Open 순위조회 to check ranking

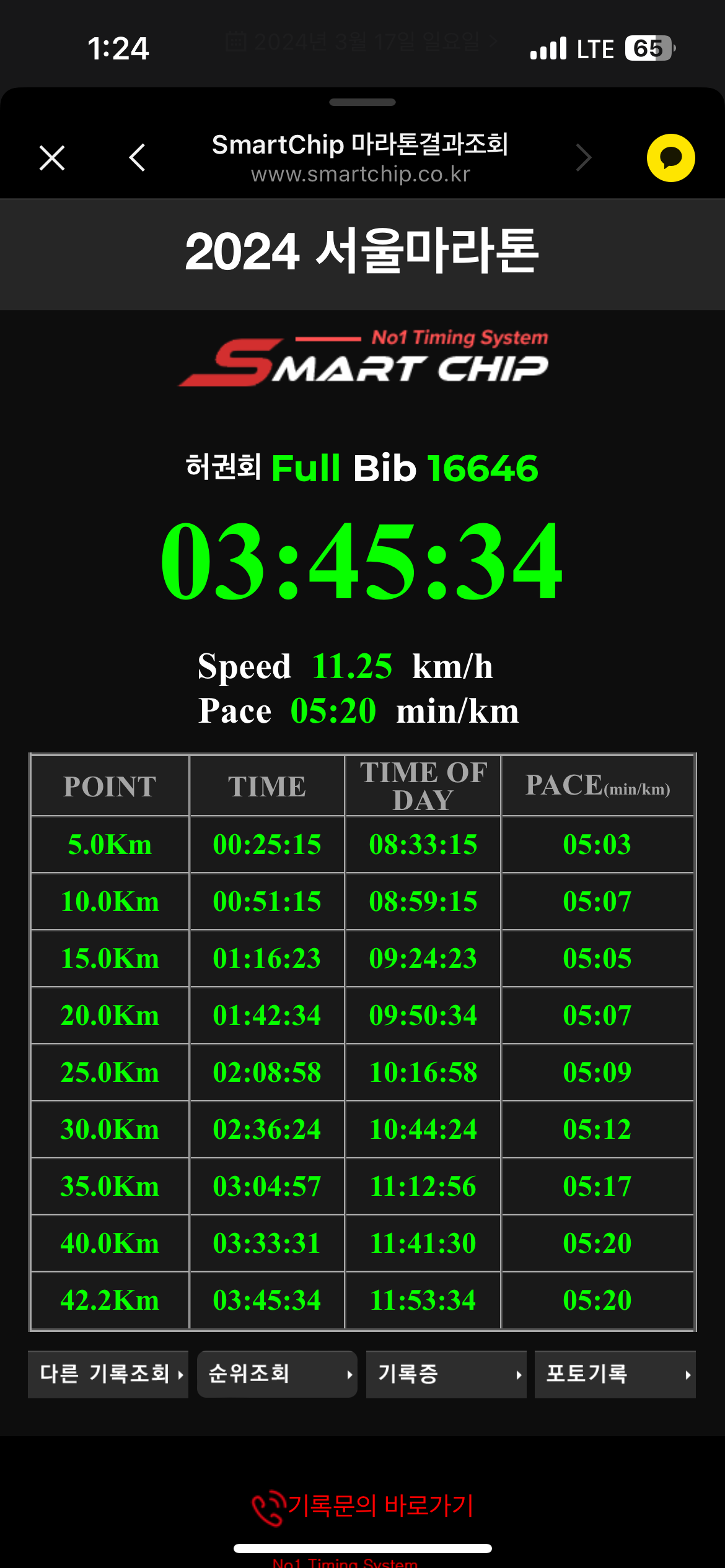277,1374
